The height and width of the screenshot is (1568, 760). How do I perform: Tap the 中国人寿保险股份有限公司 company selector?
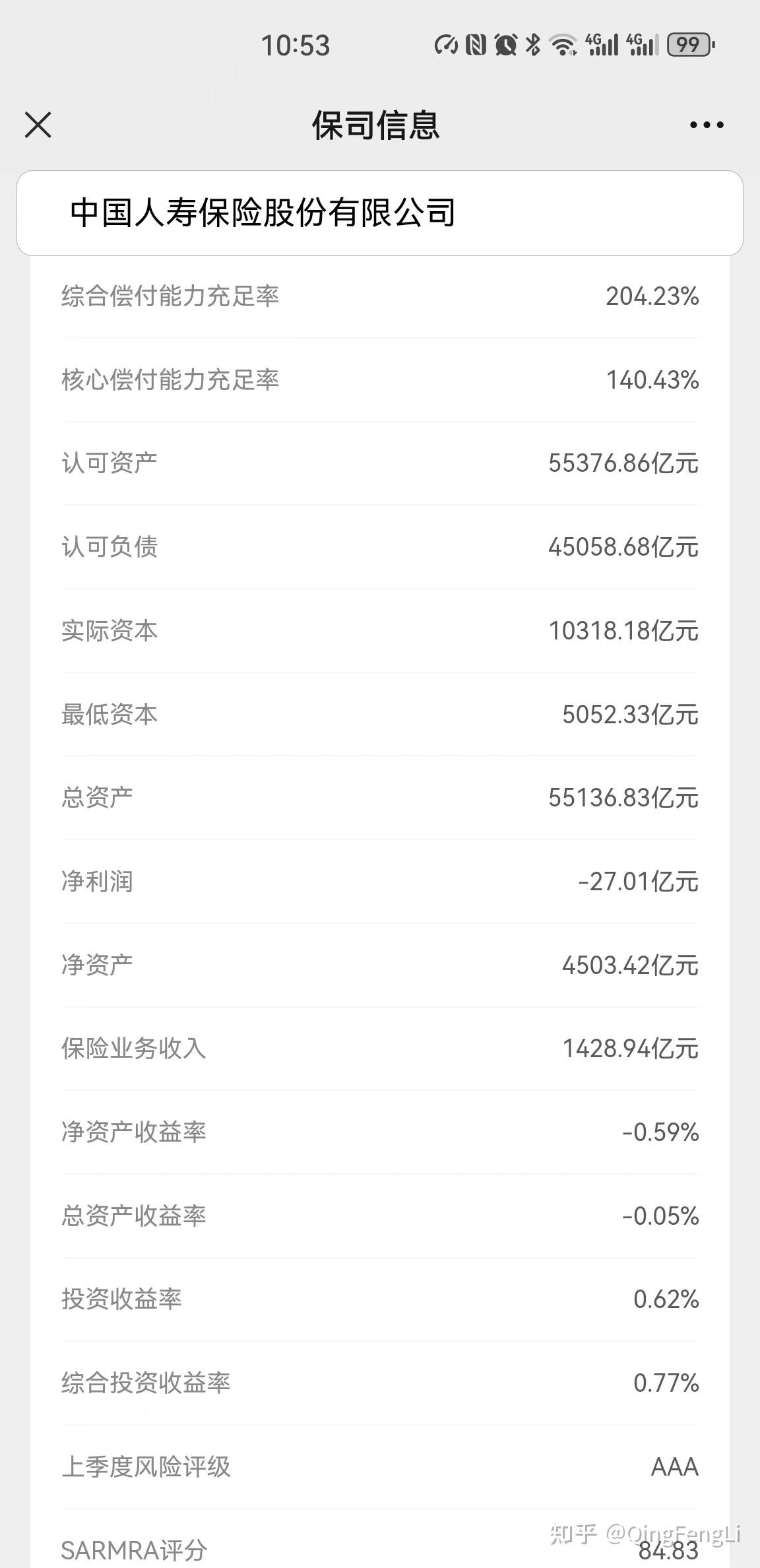click(x=379, y=213)
